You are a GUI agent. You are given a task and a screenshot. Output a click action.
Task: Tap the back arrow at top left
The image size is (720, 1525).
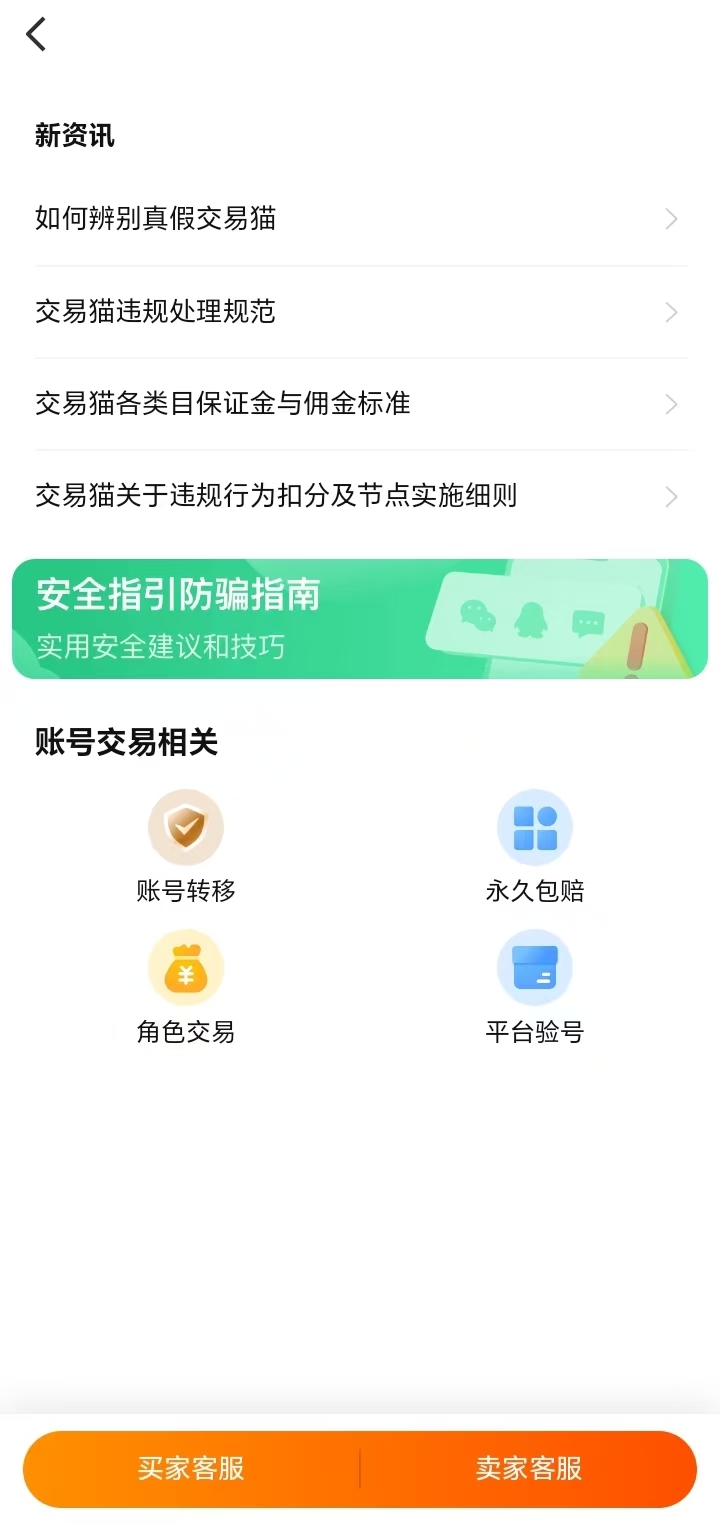point(36,33)
